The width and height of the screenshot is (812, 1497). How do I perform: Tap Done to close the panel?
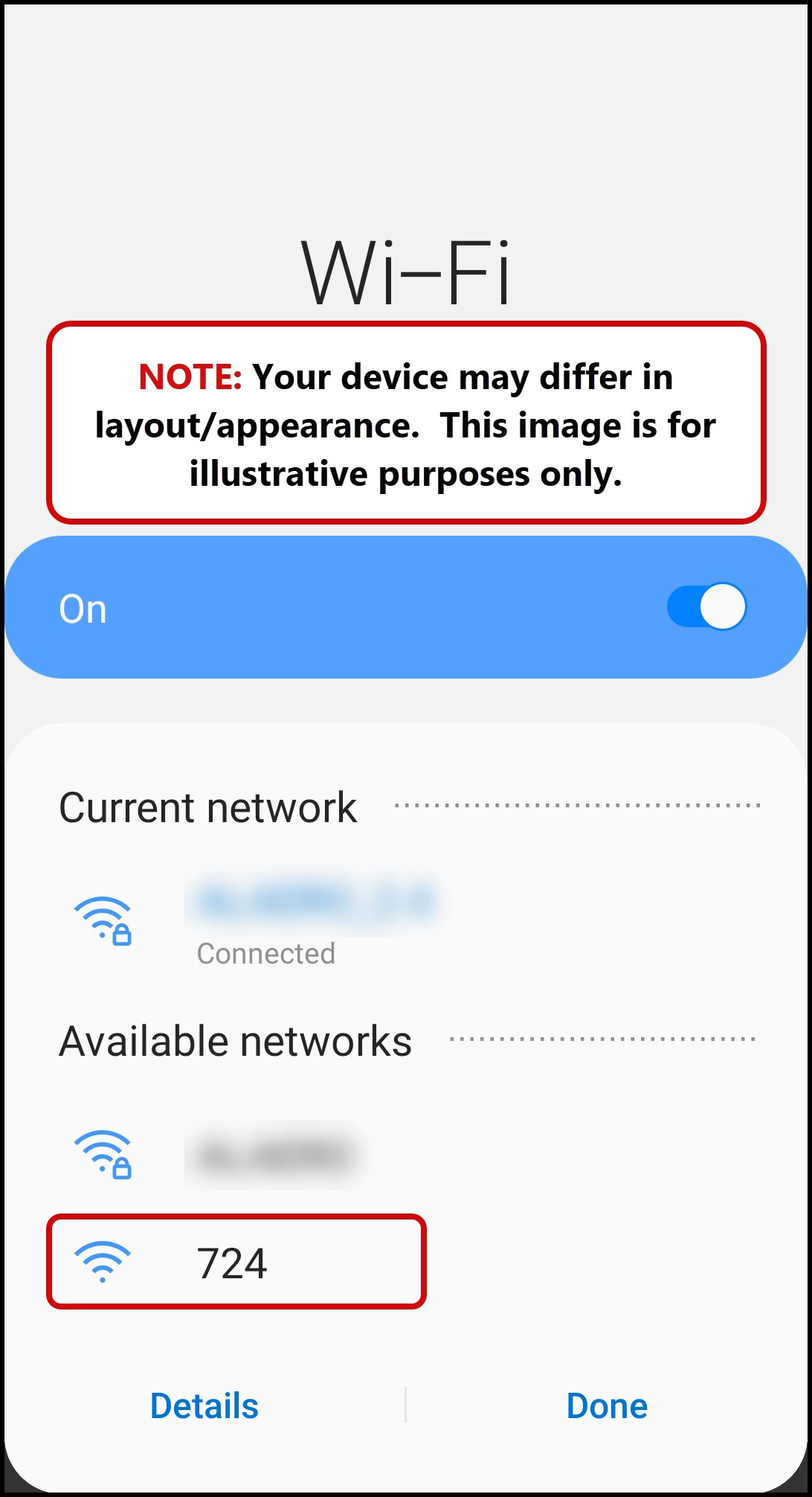click(x=607, y=1405)
